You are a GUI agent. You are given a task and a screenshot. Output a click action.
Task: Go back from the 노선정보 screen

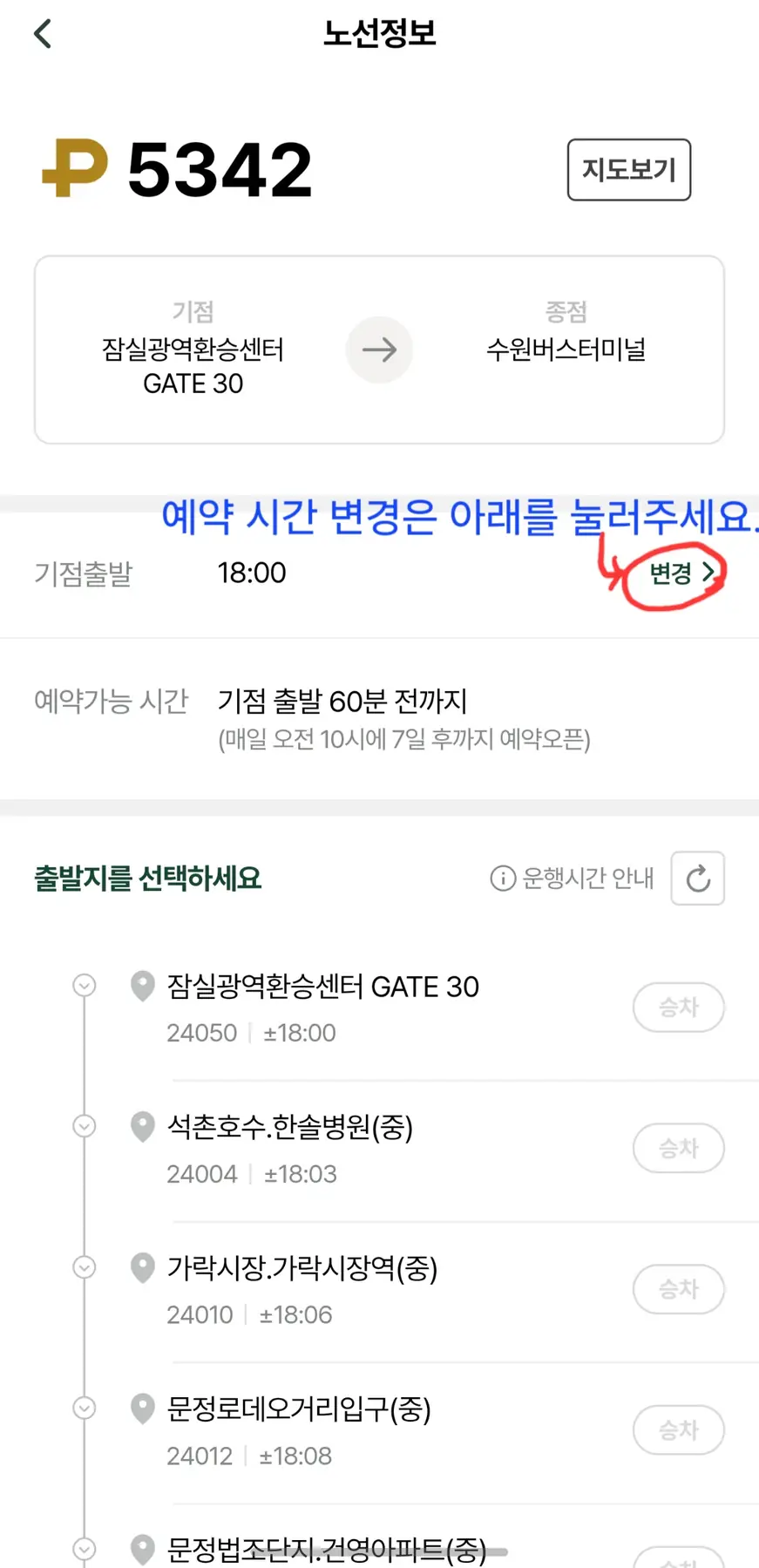[43, 35]
